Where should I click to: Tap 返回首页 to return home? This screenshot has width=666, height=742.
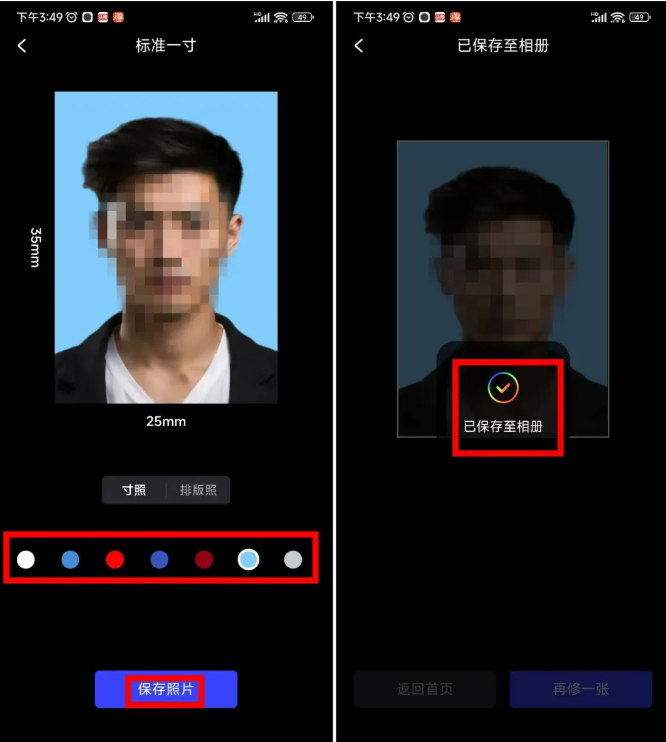[425, 689]
